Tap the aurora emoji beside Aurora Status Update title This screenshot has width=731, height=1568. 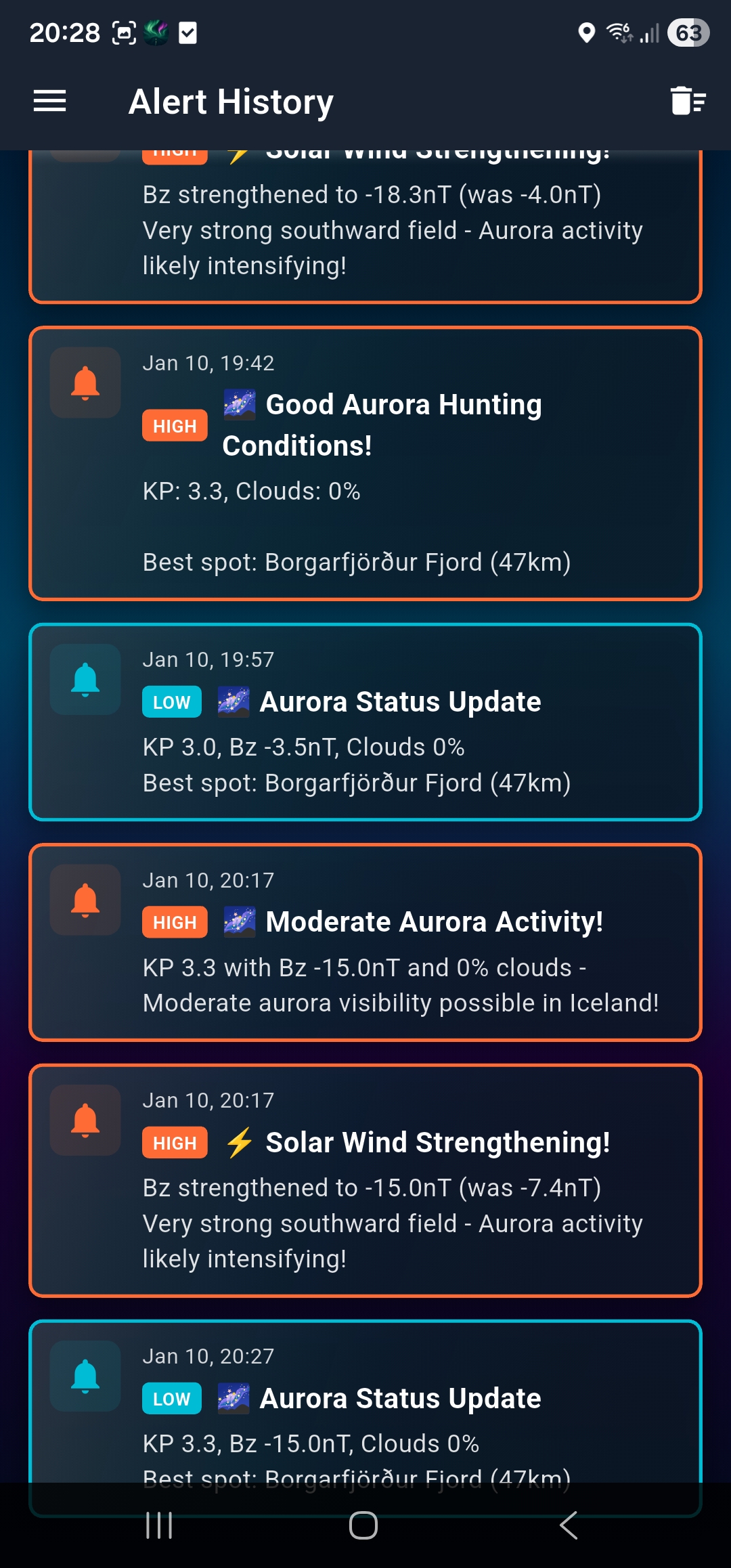point(233,701)
